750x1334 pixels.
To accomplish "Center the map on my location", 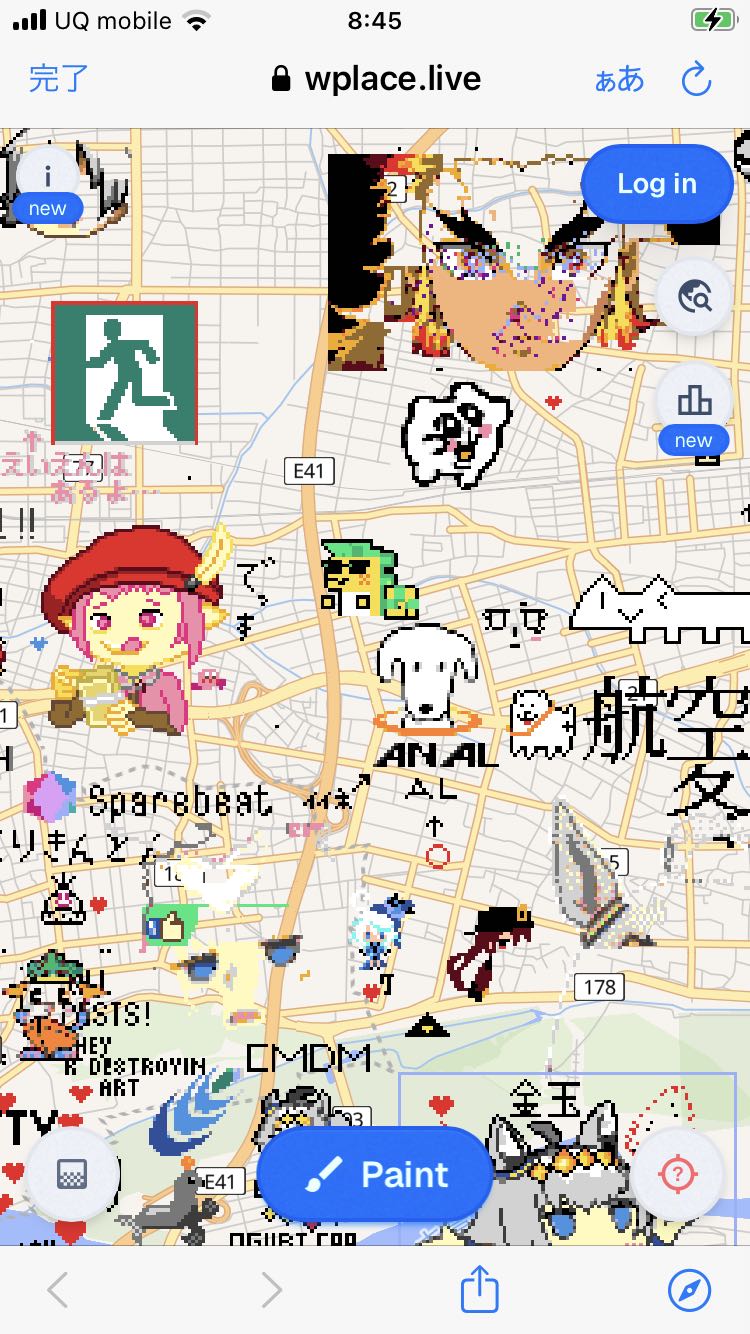I will pos(677,1174).
